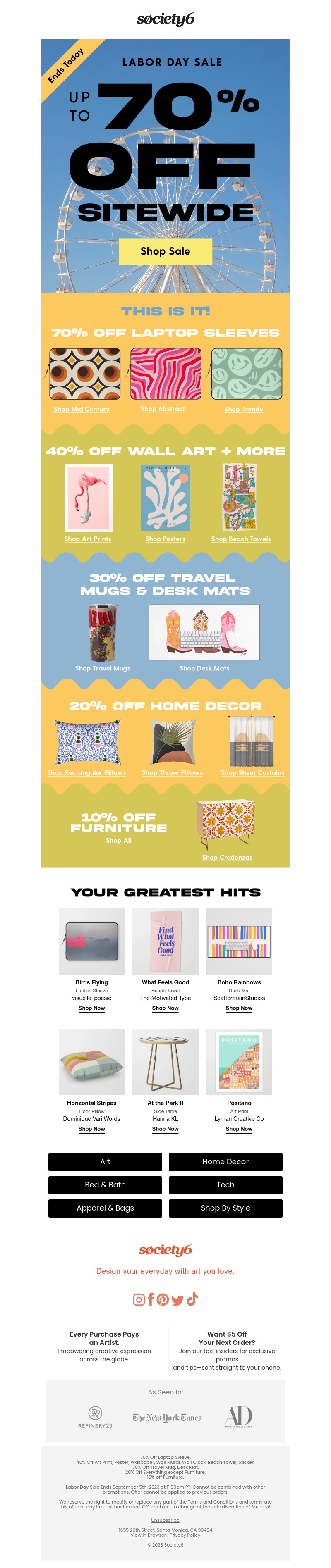Open Shop Abstract laptop sleeves
Viewport: 331px width, 1568px height.
(x=162, y=408)
